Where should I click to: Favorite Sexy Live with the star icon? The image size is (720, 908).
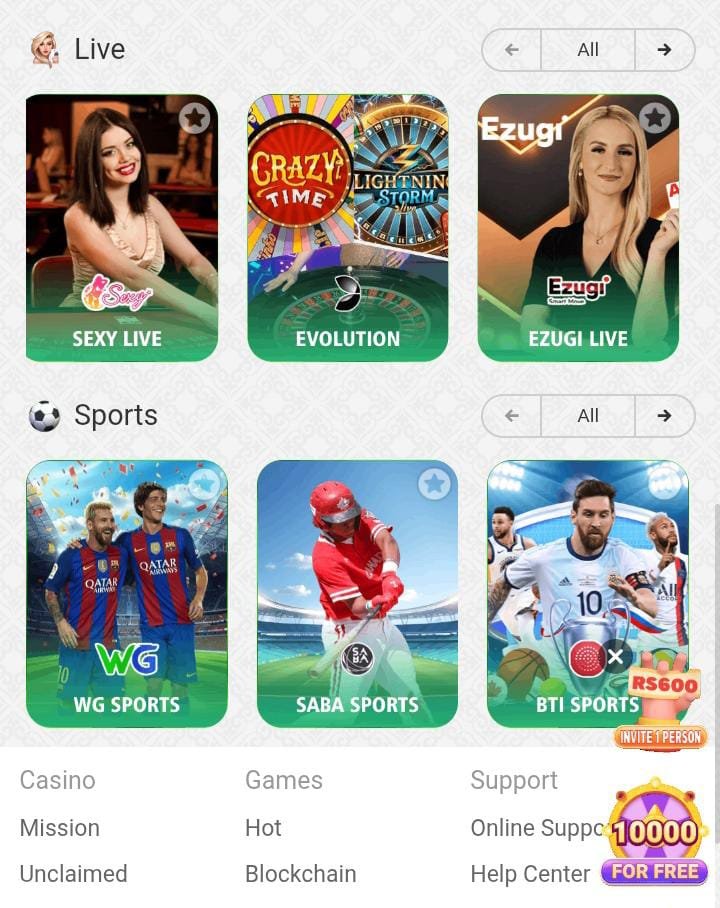195,118
